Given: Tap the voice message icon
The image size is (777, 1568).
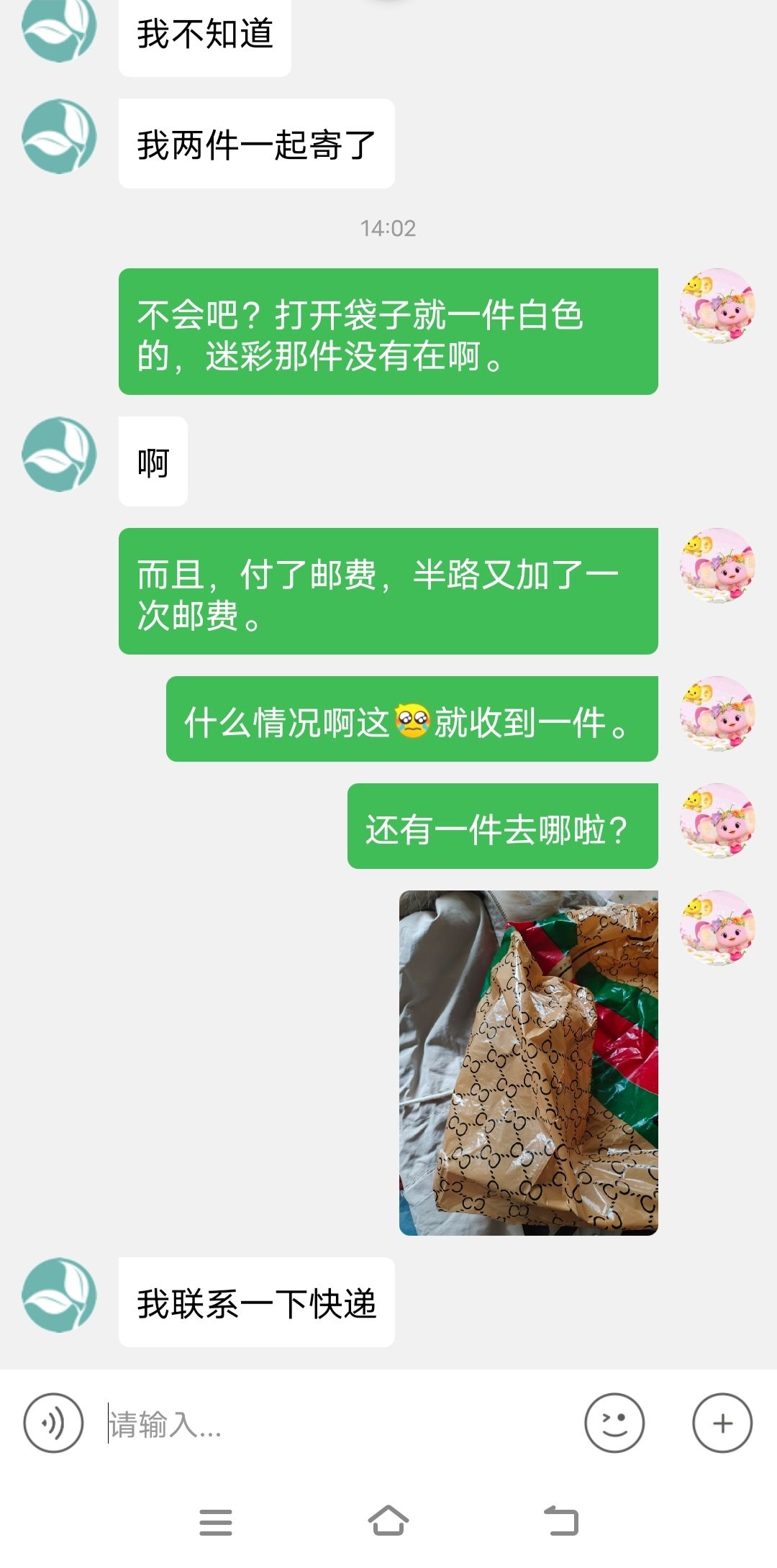Looking at the screenshot, I should 53,1423.
